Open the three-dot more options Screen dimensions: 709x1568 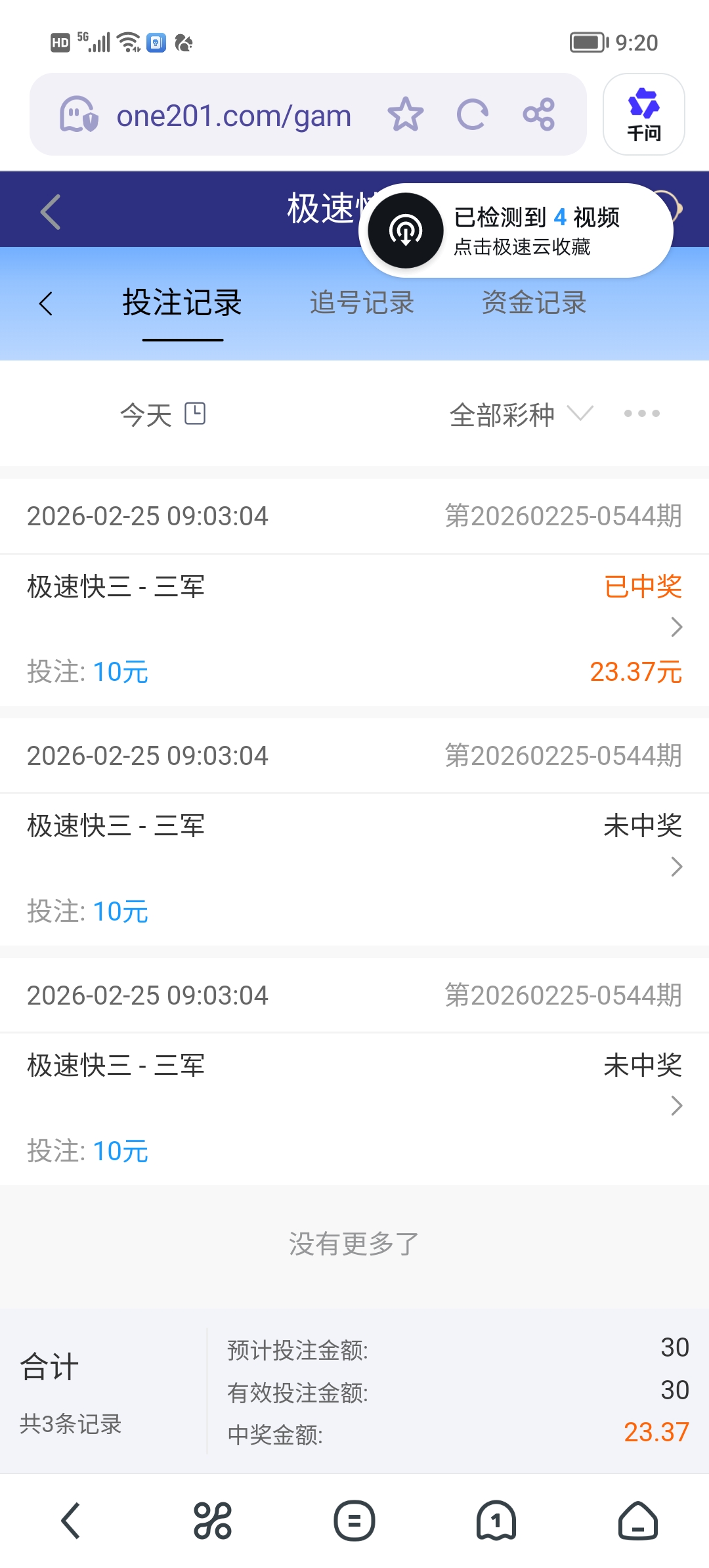(641, 414)
